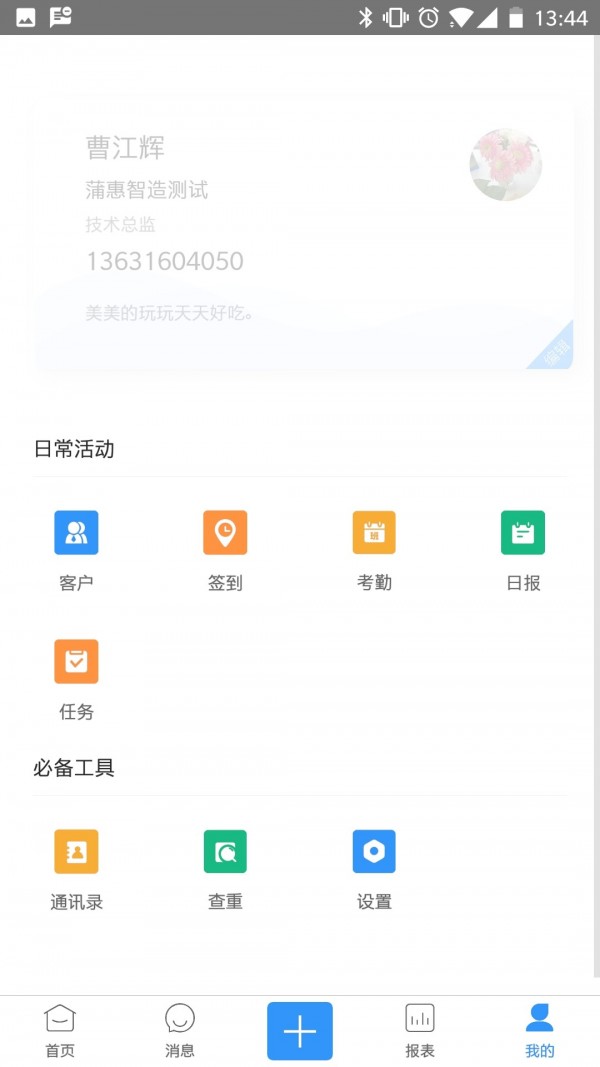Select the 我的 profile tab
Viewport: 600px width, 1067px height.
[540, 1031]
